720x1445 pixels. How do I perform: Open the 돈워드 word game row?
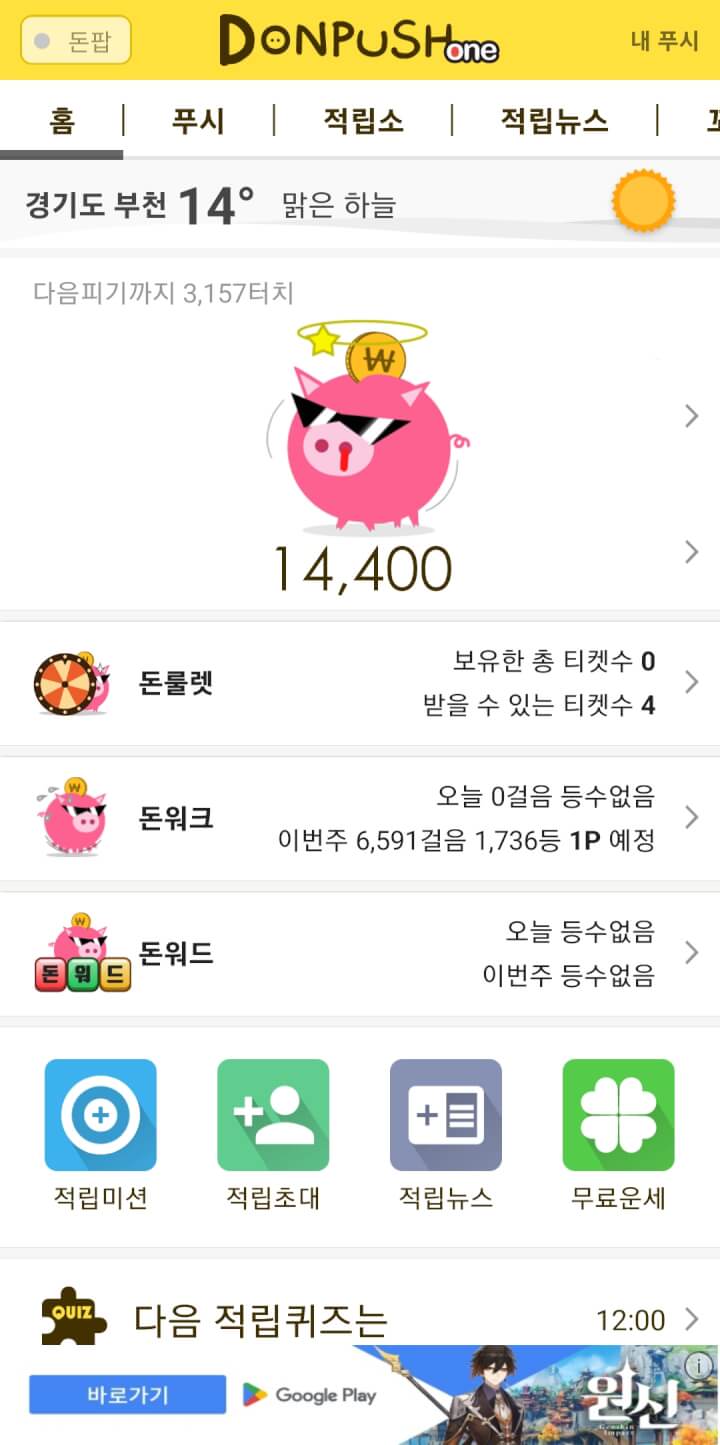point(360,955)
